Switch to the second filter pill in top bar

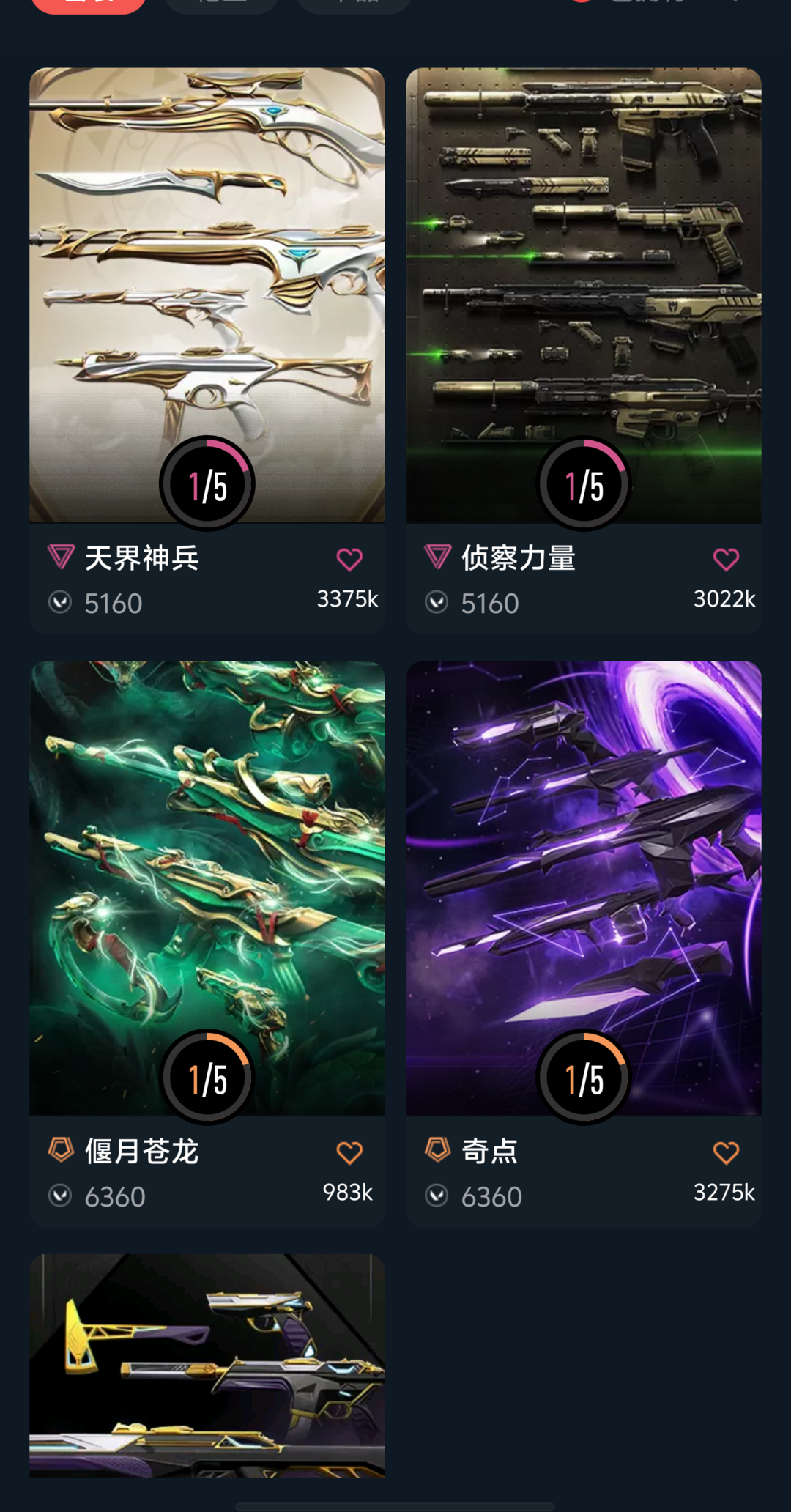pos(220,4)
